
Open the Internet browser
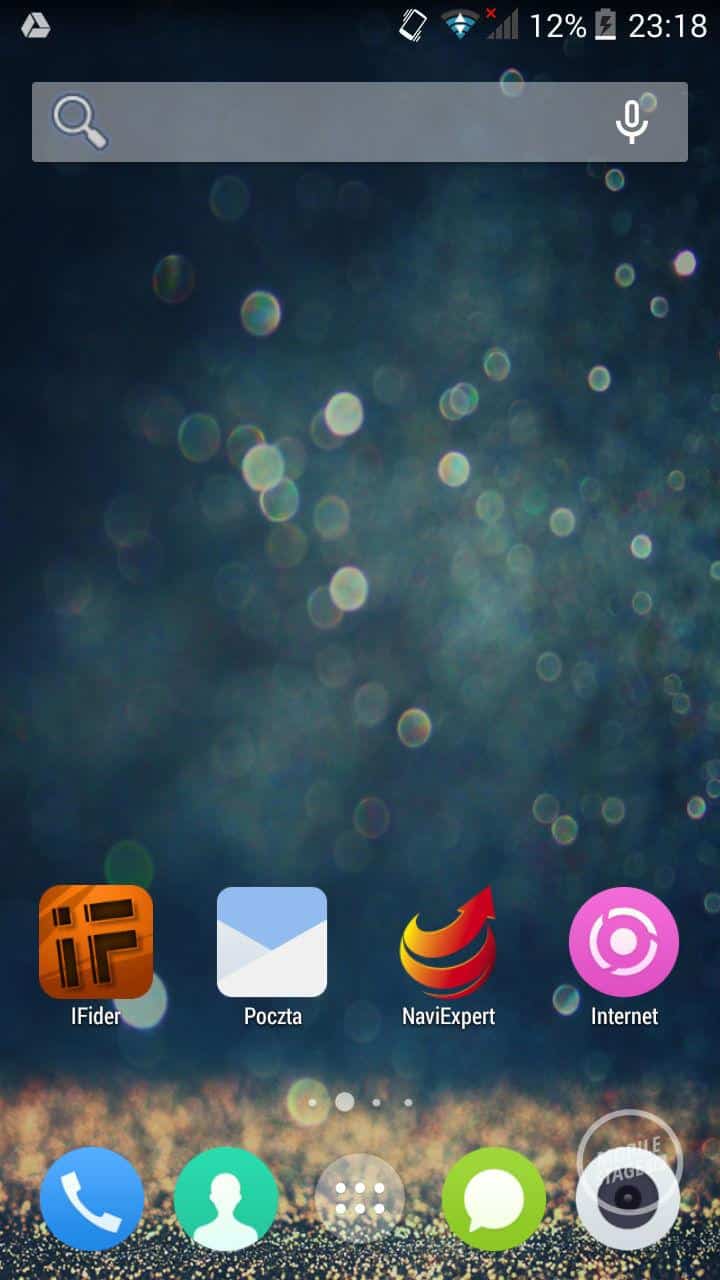[624, 942]
